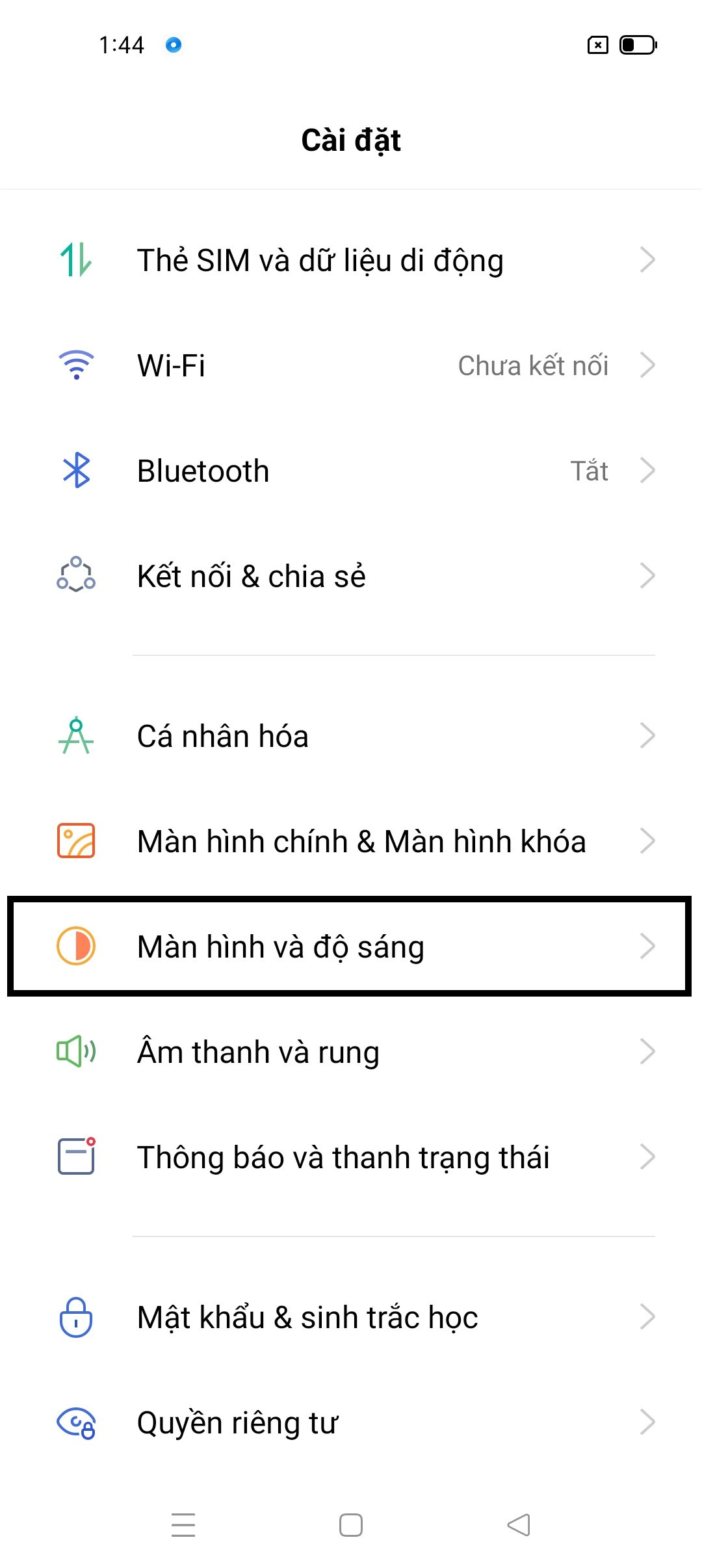Tap the system back button
Image resolution: width=702 pixels, height=1568 pixels.
tap(519, 1525)
